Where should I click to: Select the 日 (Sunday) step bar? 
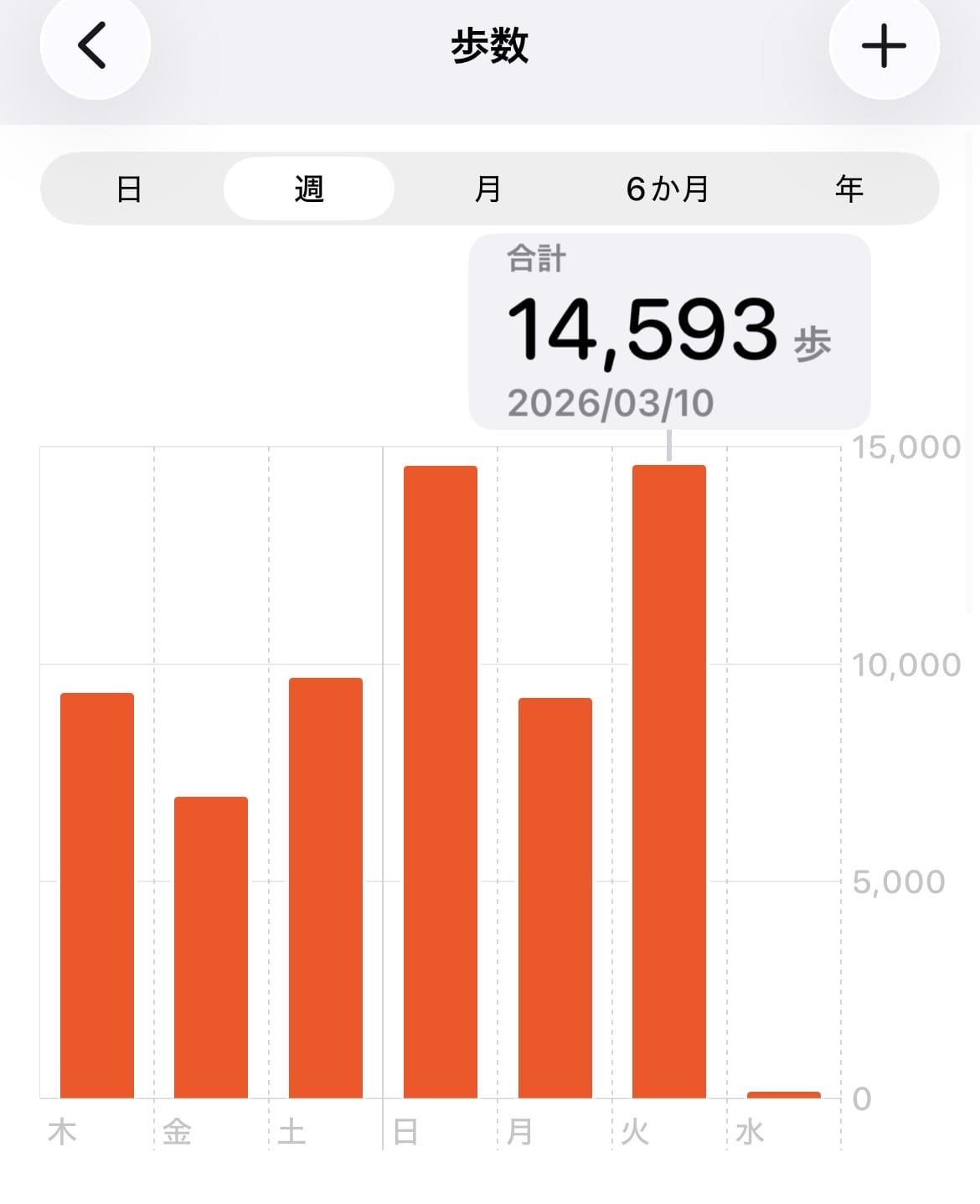tap(441, 781)
